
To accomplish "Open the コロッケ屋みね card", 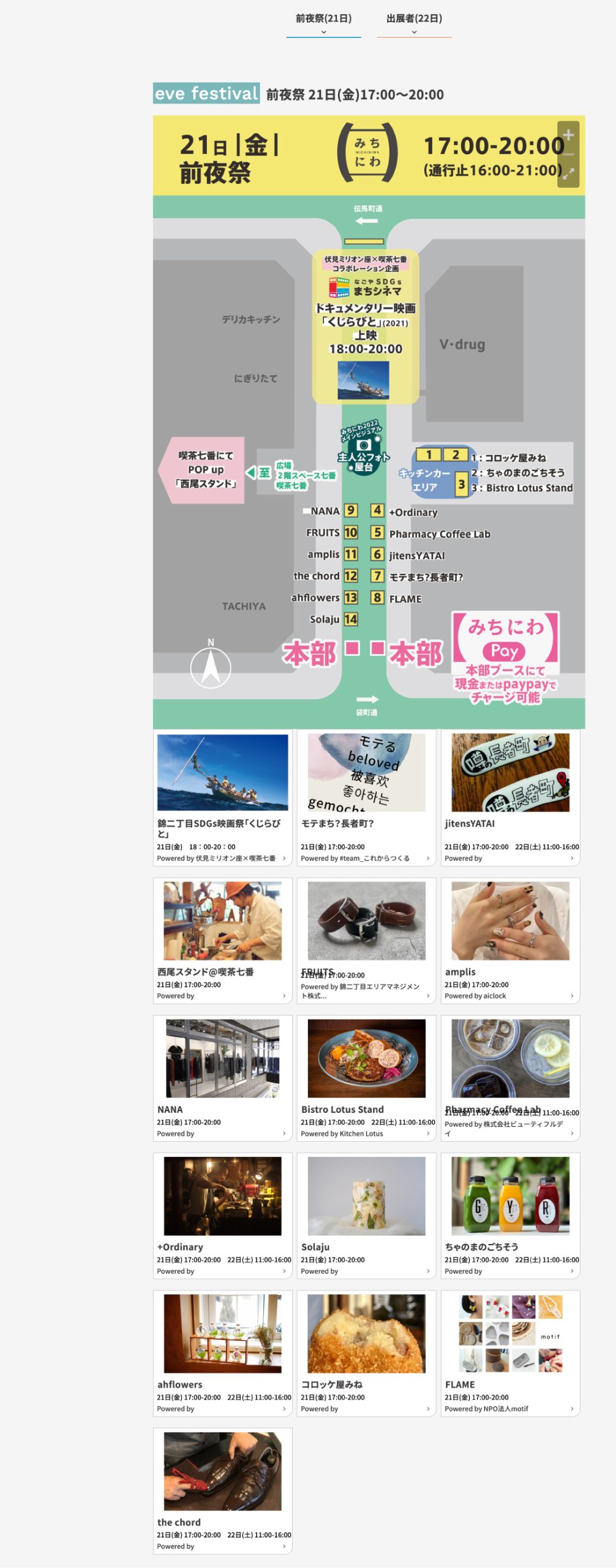I will [366, 1353].
